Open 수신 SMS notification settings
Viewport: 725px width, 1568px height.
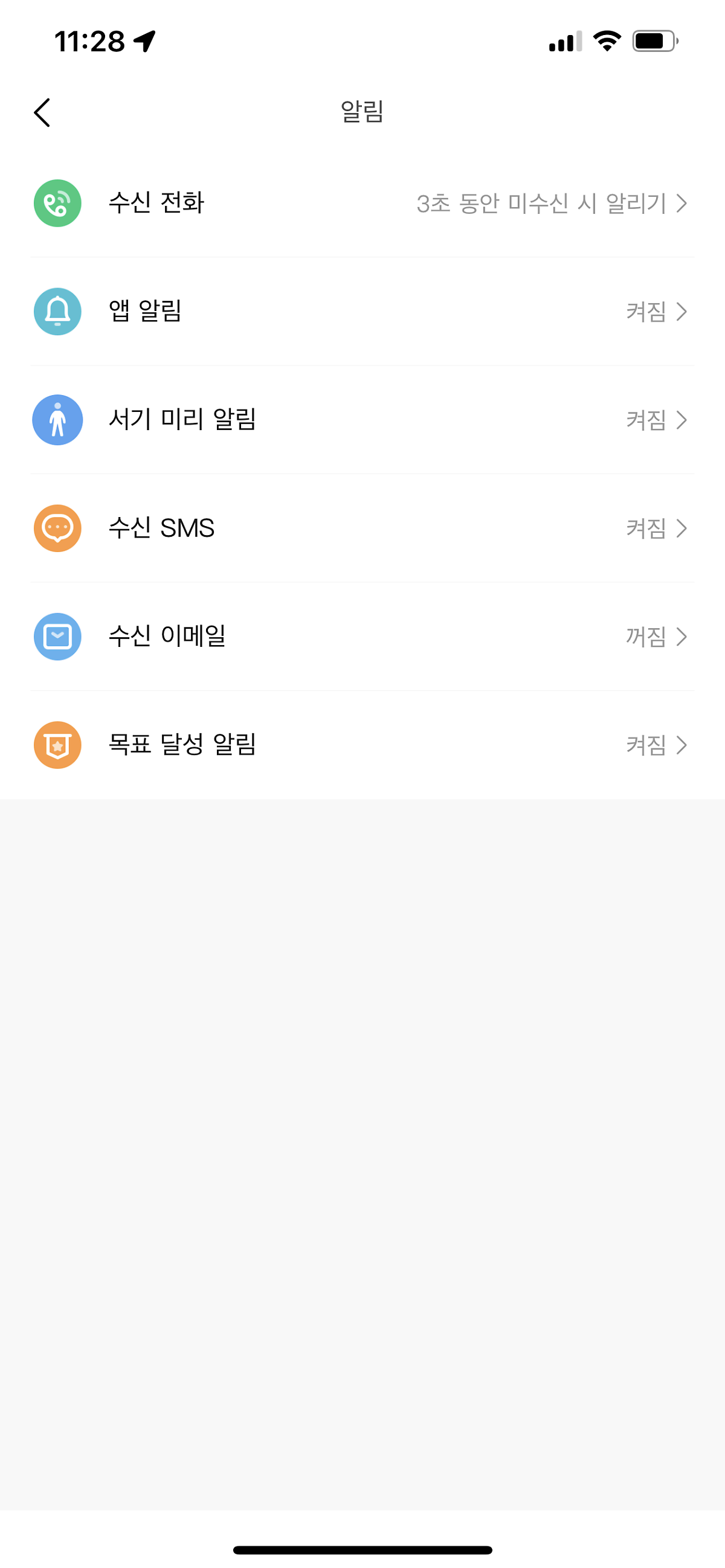[x=362, y=529]
